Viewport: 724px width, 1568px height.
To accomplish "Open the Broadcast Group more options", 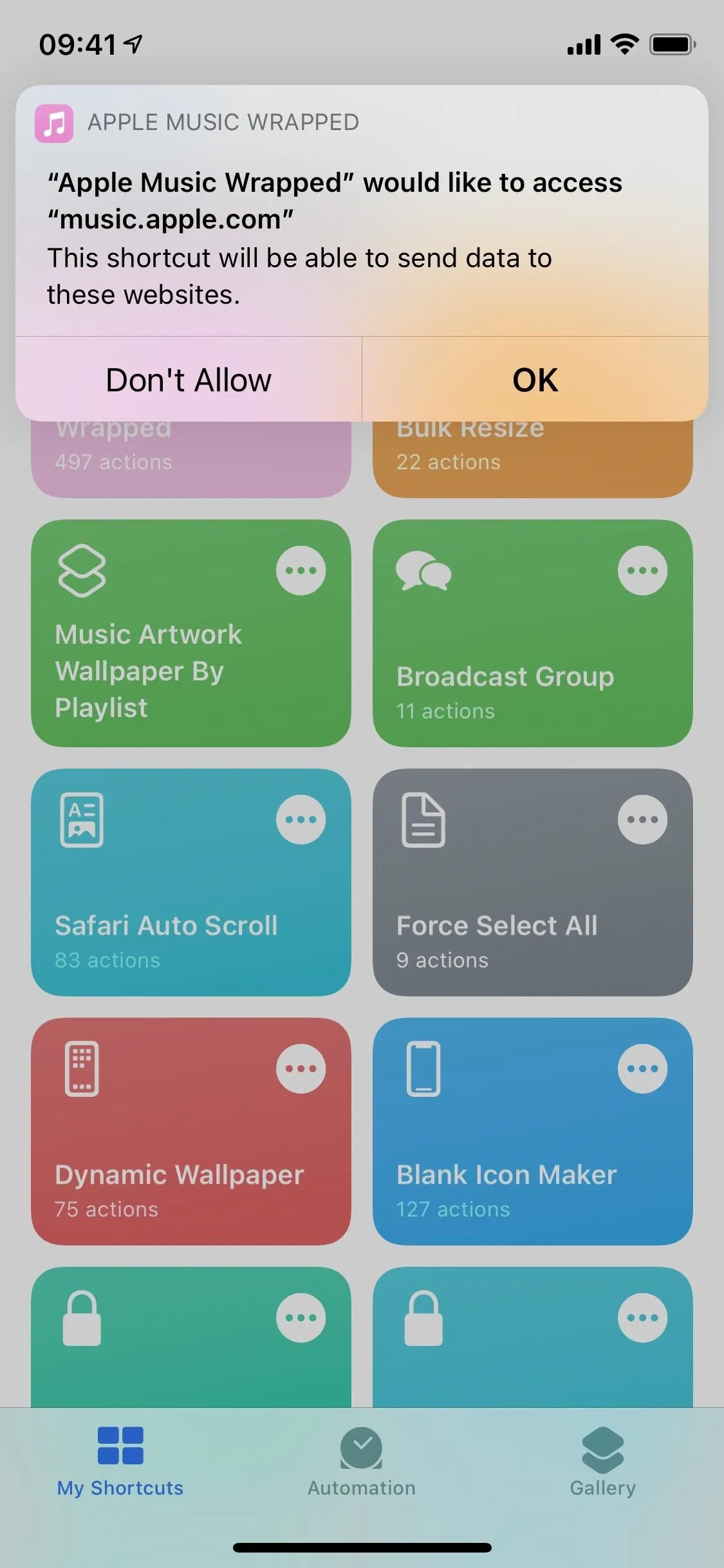I will (642, 570).
